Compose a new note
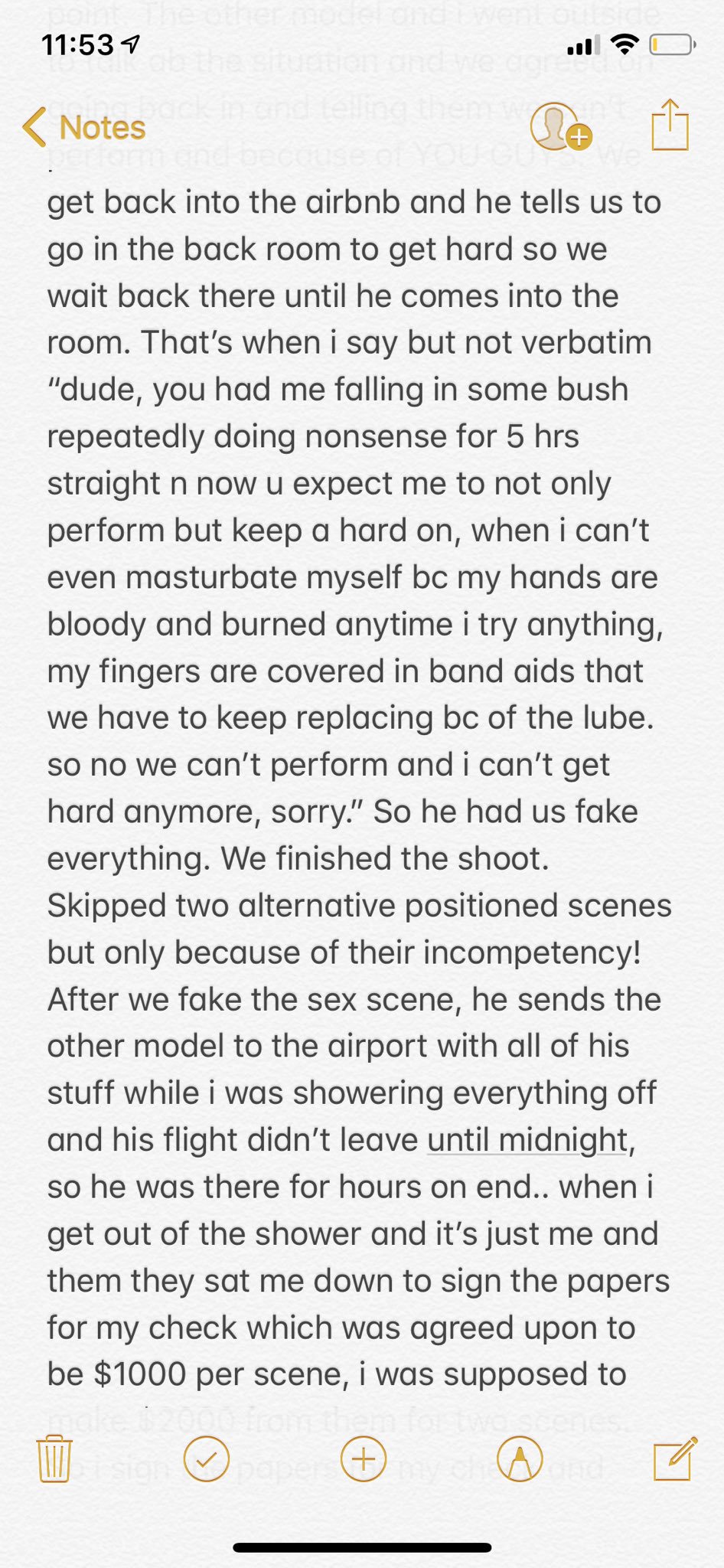The image size is (724, 1568). pos(676,1458)
